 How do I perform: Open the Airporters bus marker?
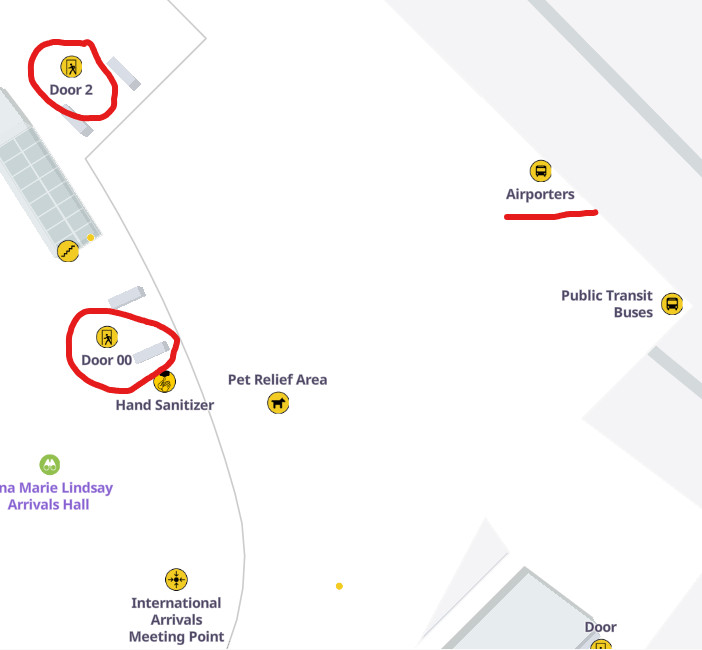(x=540, y=171)
